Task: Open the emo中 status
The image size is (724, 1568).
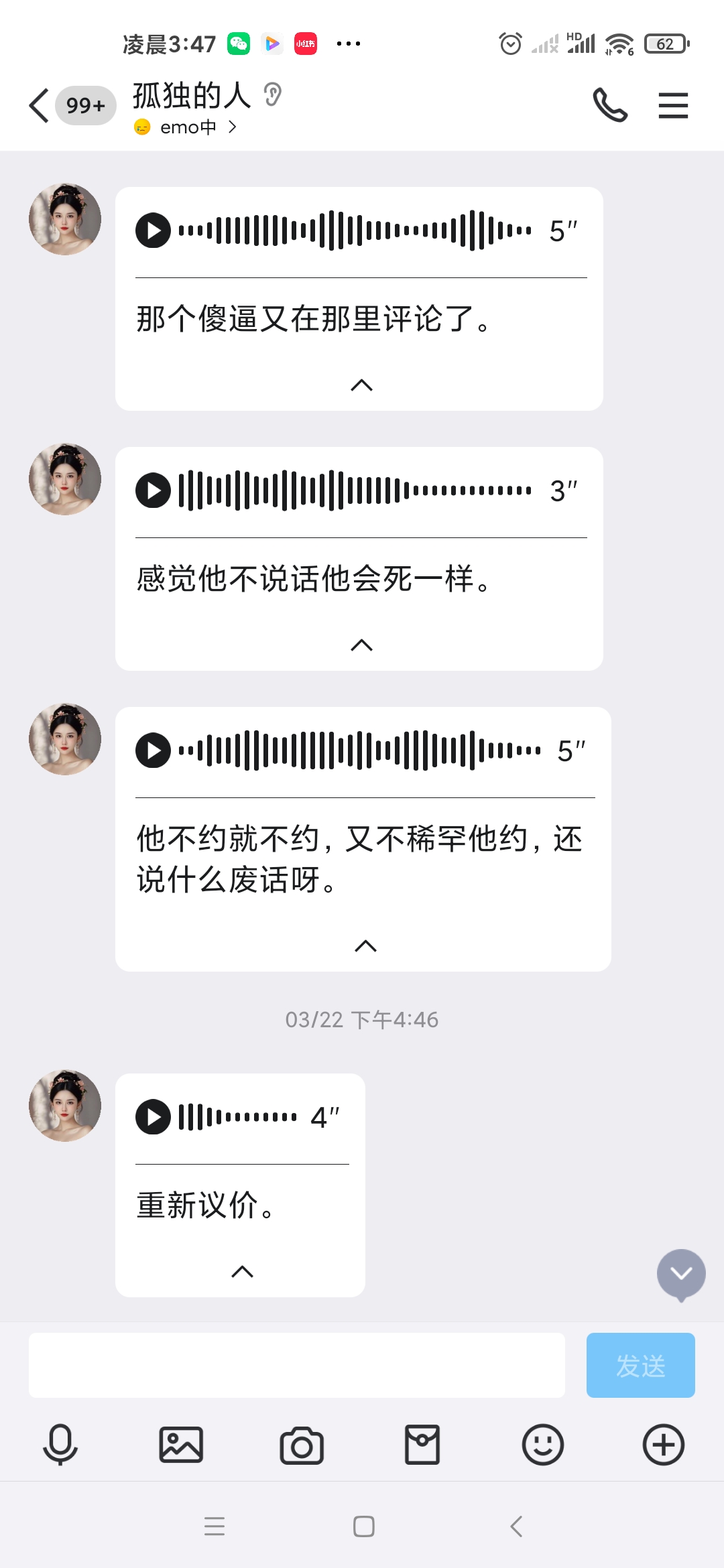Action: coord(188,127)
